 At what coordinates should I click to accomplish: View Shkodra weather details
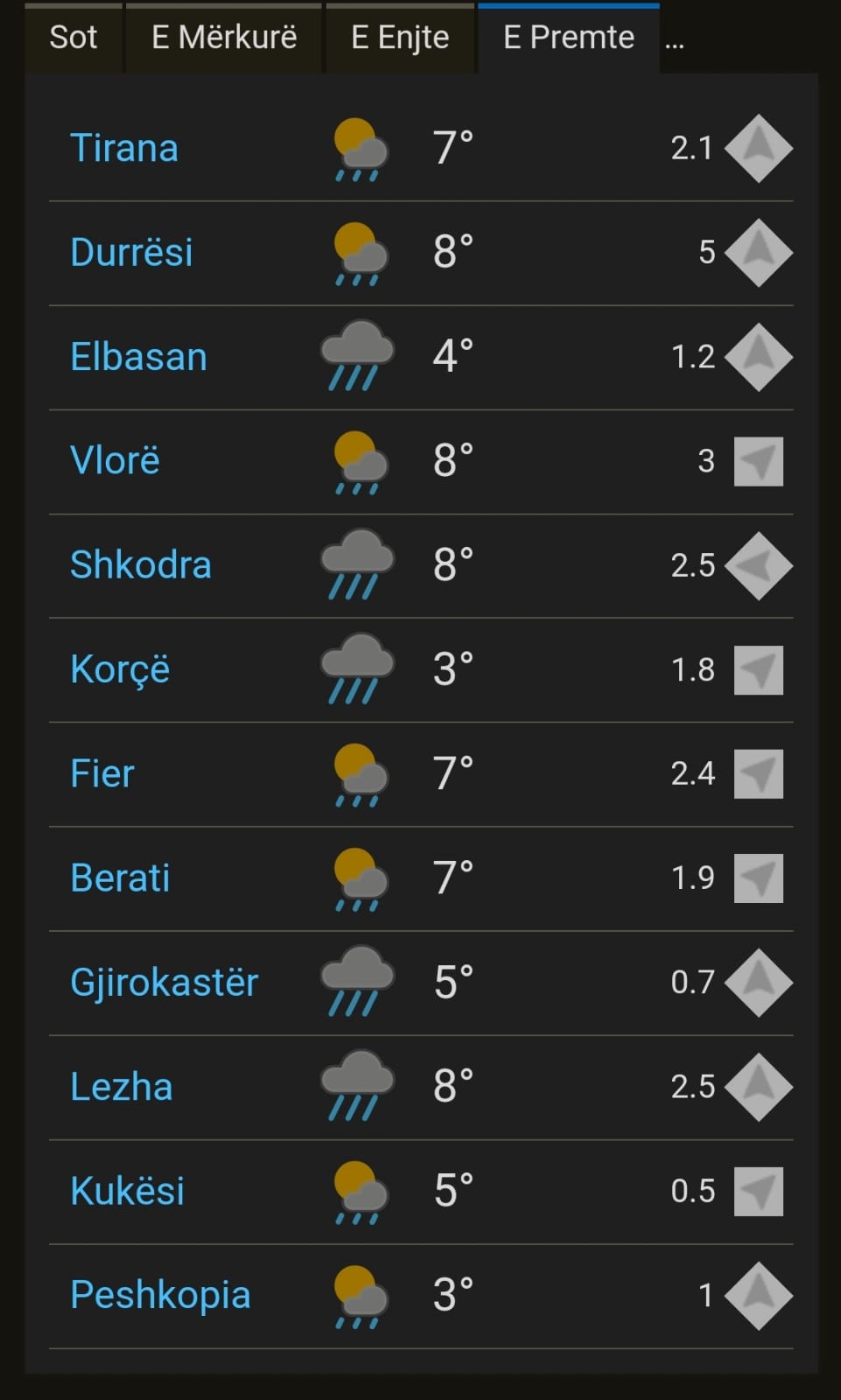click(x=141, y=565)
